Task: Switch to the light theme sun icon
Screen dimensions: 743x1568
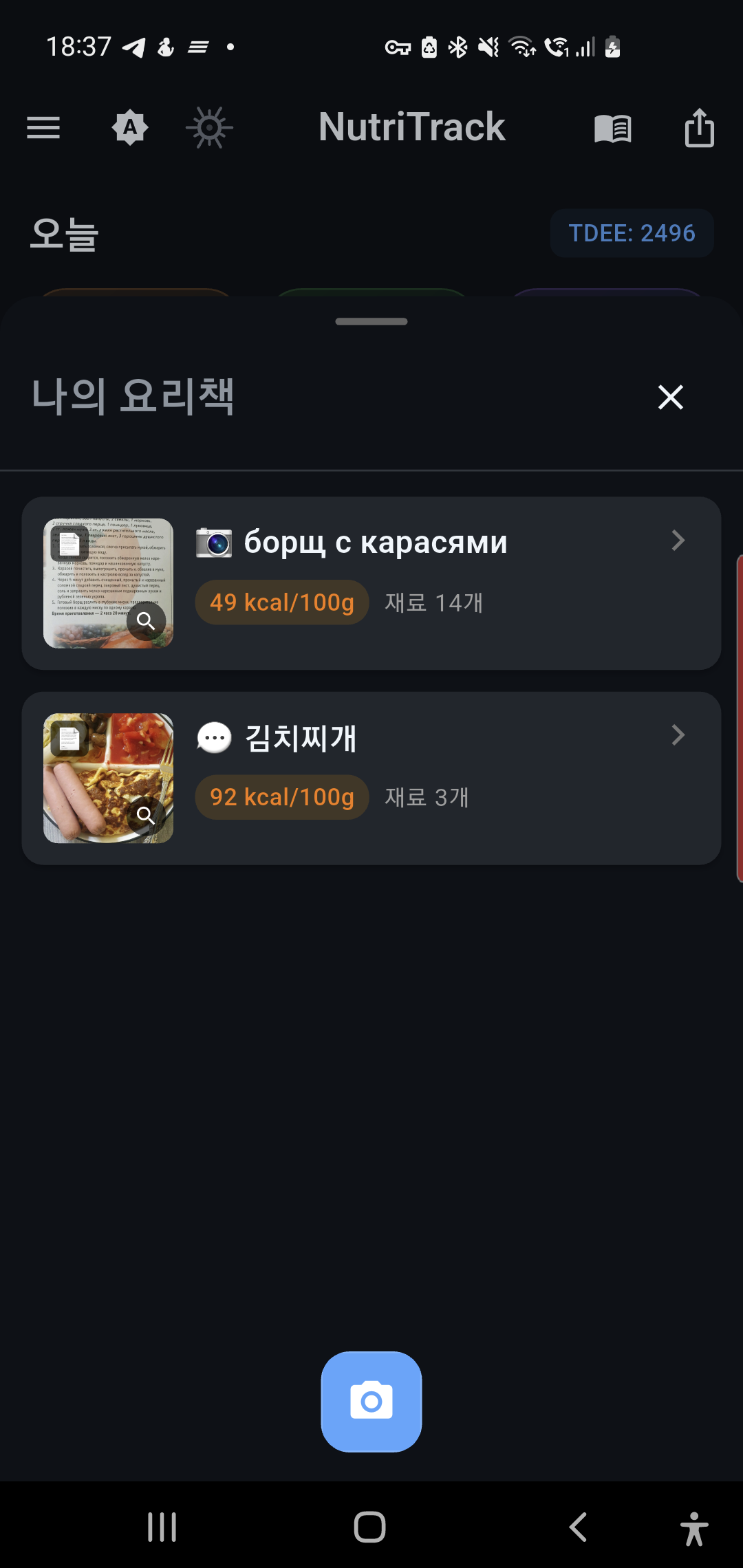Action: tap(209, 128)
